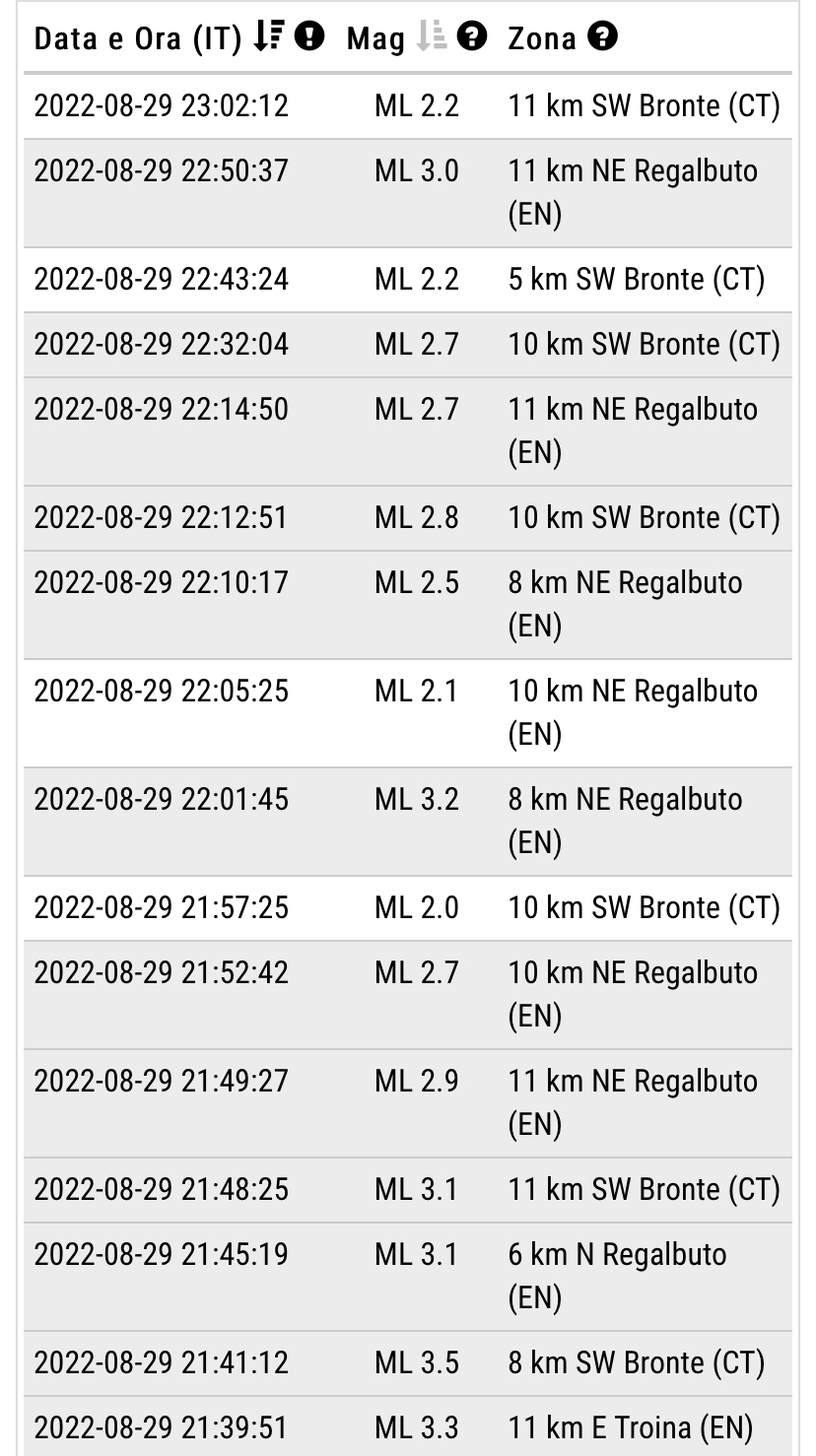The height and width of the screenshot is (1456, 816).
Task: Open help for the Zona column
Action: click(602, 38)
